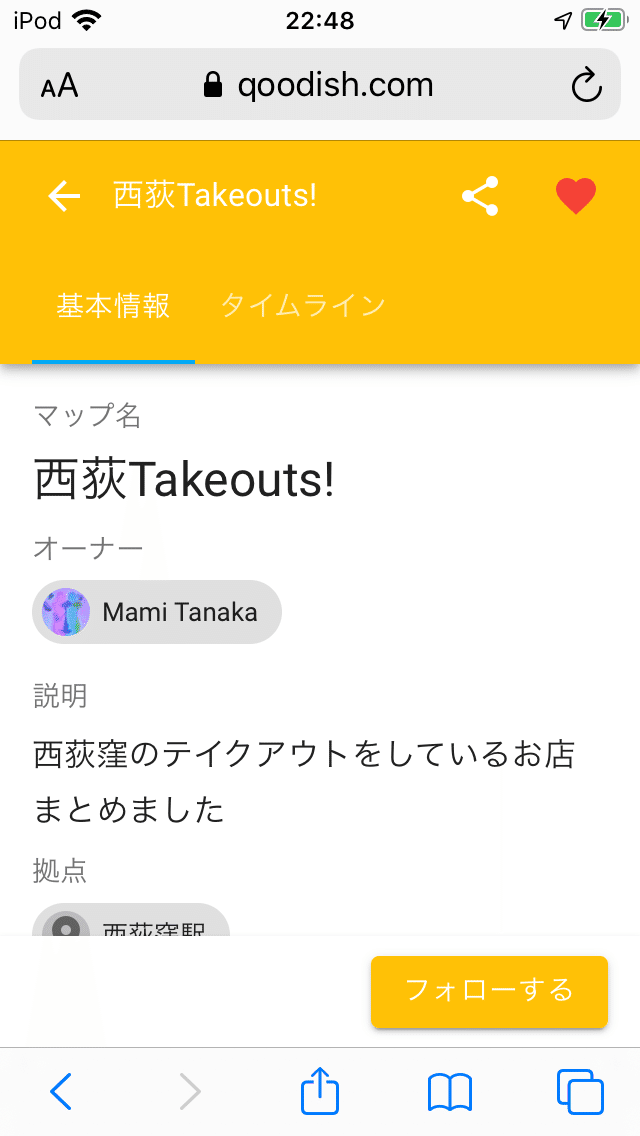Open the 西荻窪駅 location chip
The width and height of the screenshot is (640, 1136).
131,924
